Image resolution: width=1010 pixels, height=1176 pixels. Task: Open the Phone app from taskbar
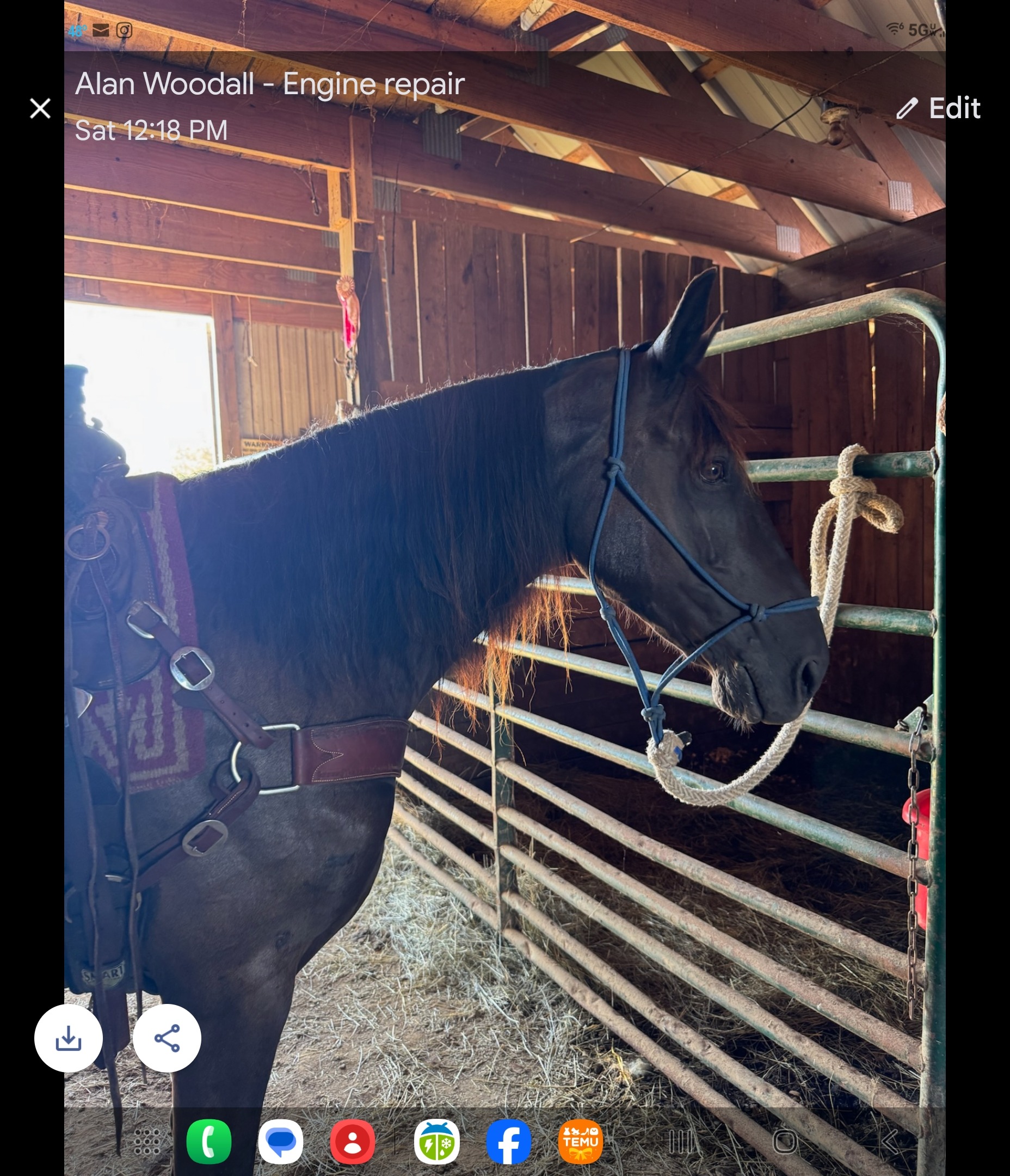209,1142
